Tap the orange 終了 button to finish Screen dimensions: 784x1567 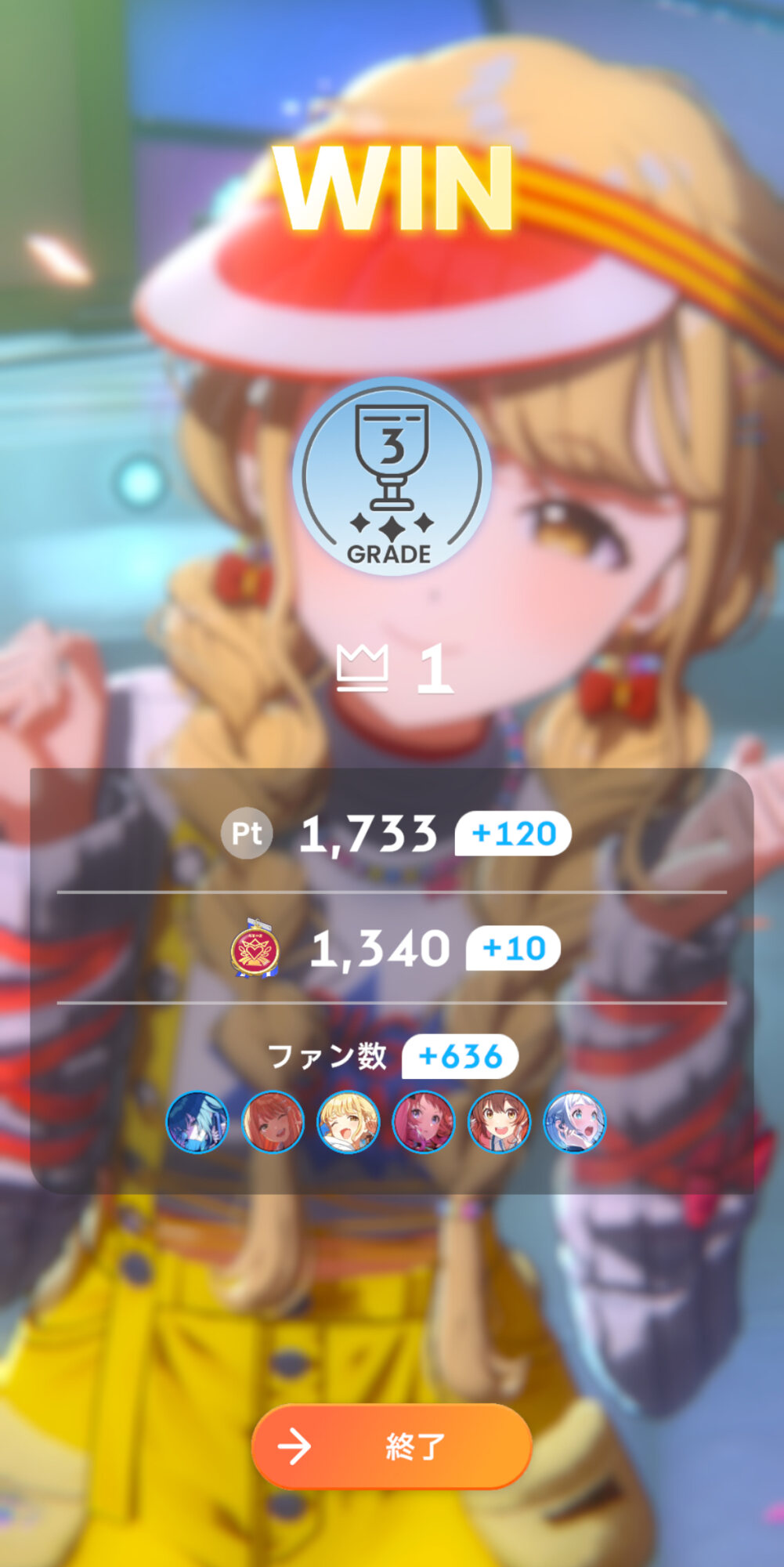click(x=392, y=1446)
